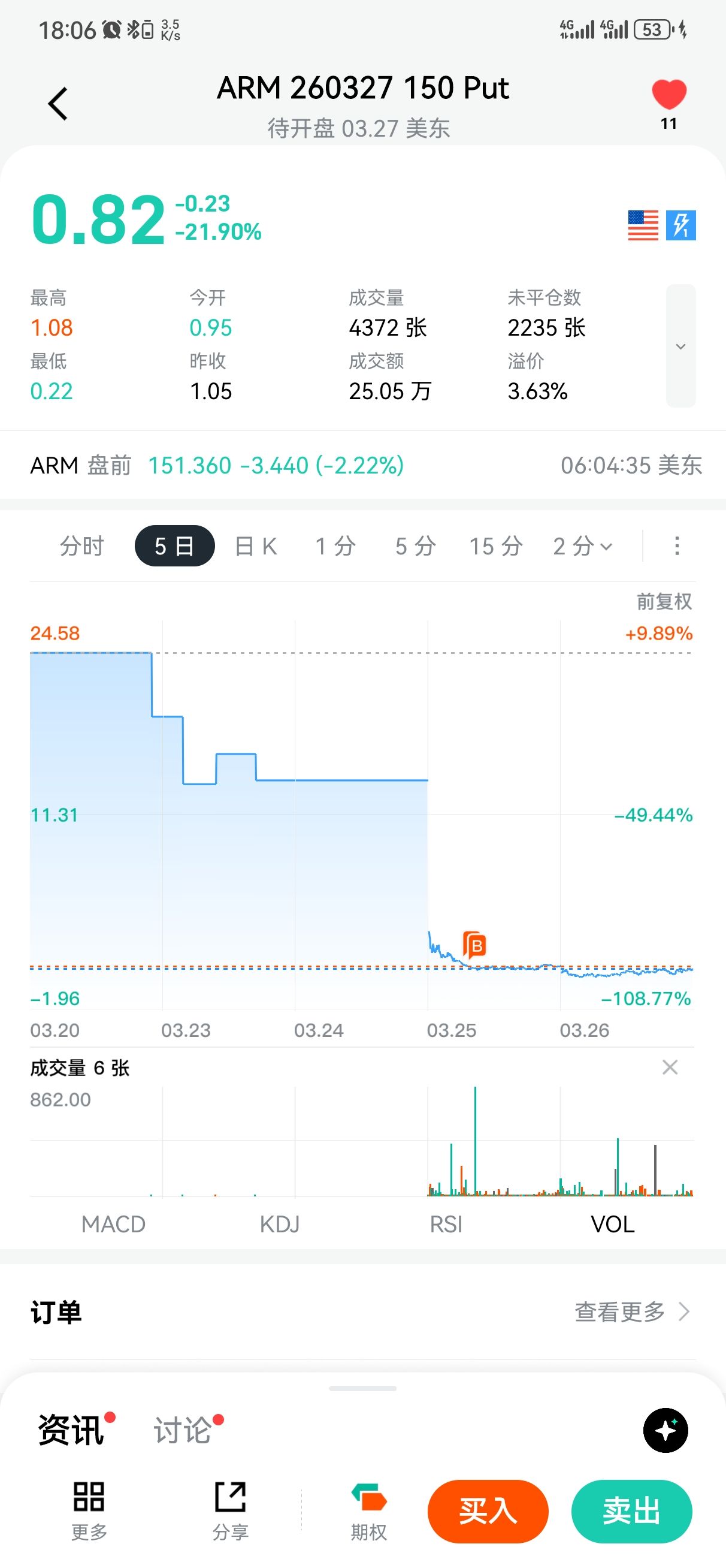Image resolution: width=726 pixels, height=1568 pixels.
Task: Go back using the top-left arrow
Action: pos(58,104)
